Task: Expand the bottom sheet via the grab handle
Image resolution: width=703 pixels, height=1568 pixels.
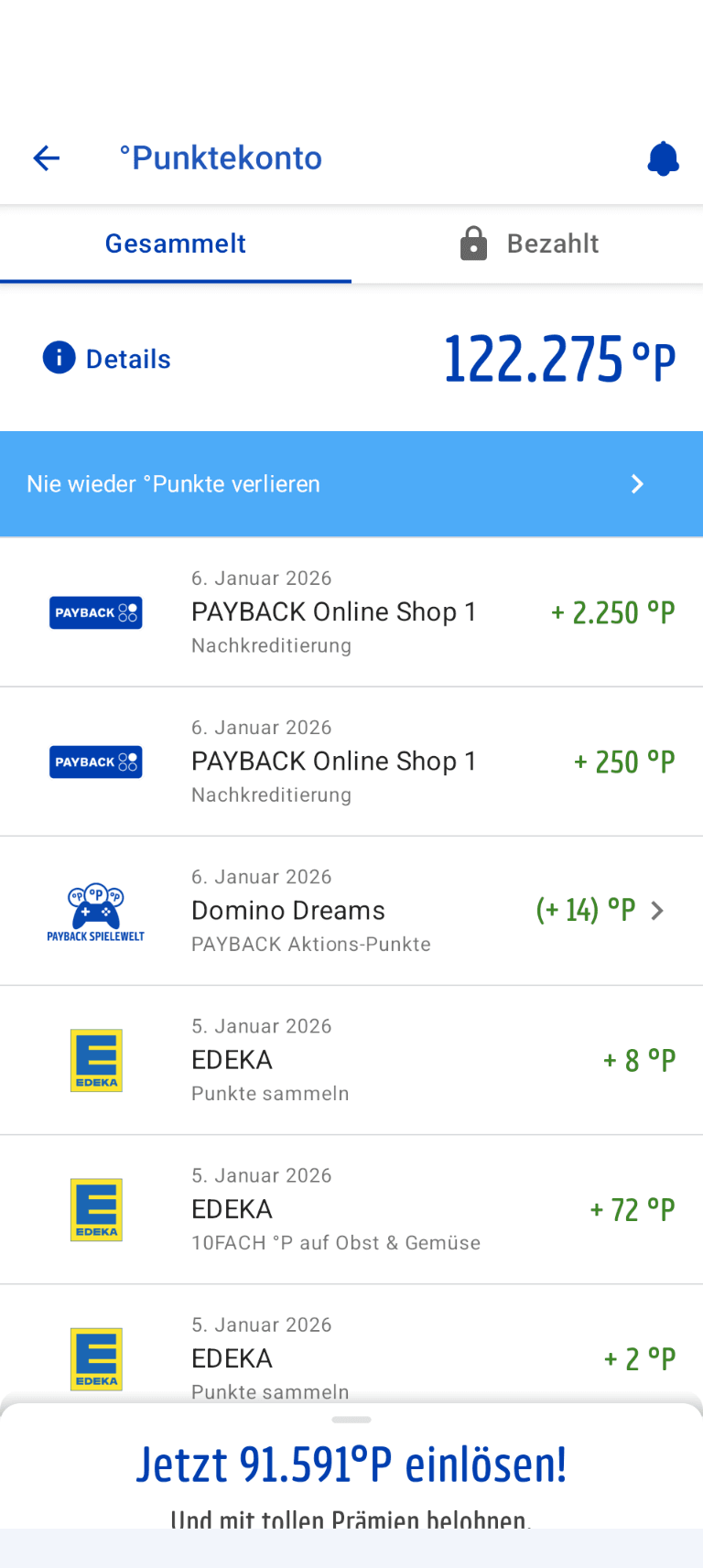Action: (351, 1420)
